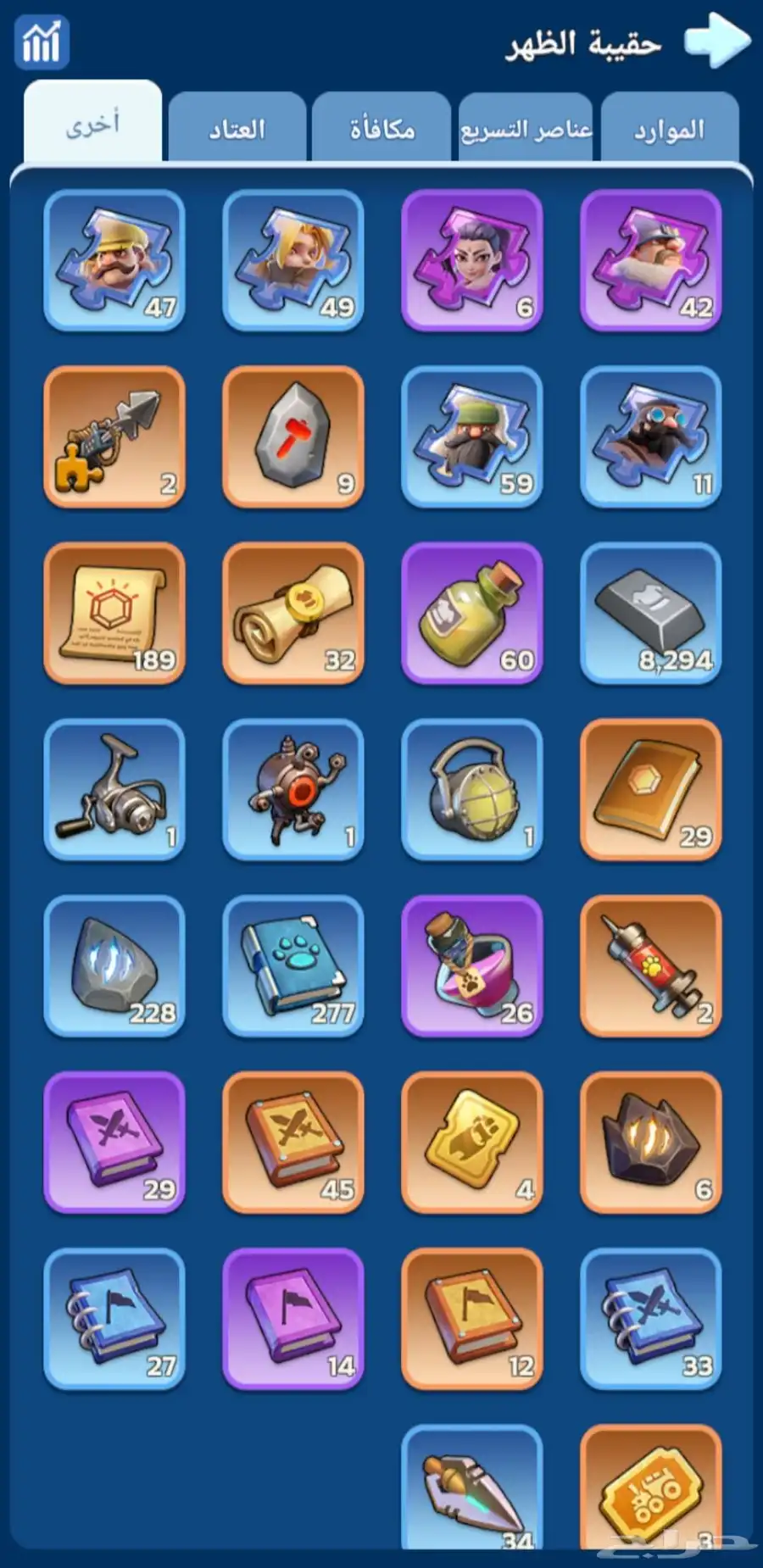The width and height of the screenshot is (763, 1568).
Task: Open the harpoon gun item with 2
Action: [114, 436]
